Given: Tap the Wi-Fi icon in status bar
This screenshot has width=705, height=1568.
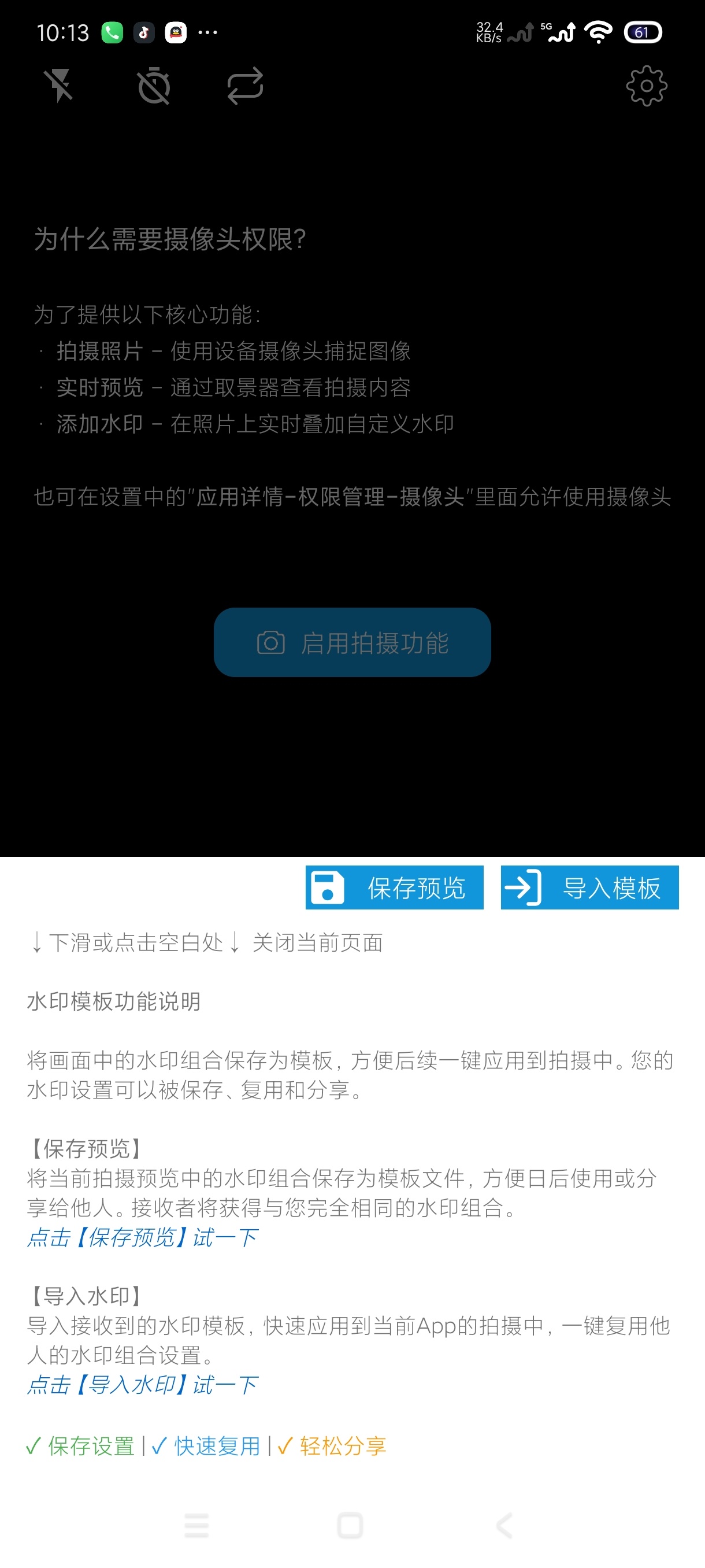Looking at the screenshot, I should pos(599,32).
